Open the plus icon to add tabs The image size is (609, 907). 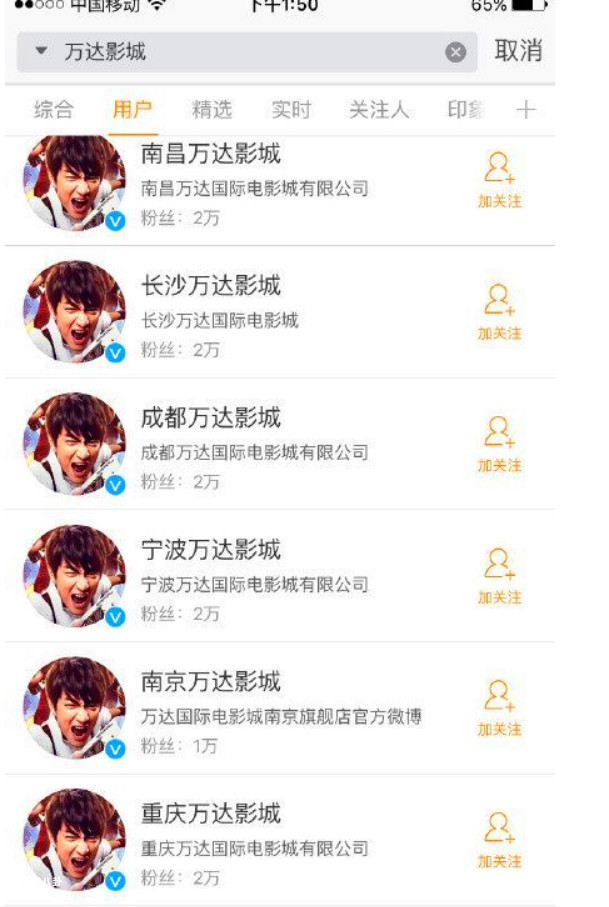(526, 110)
